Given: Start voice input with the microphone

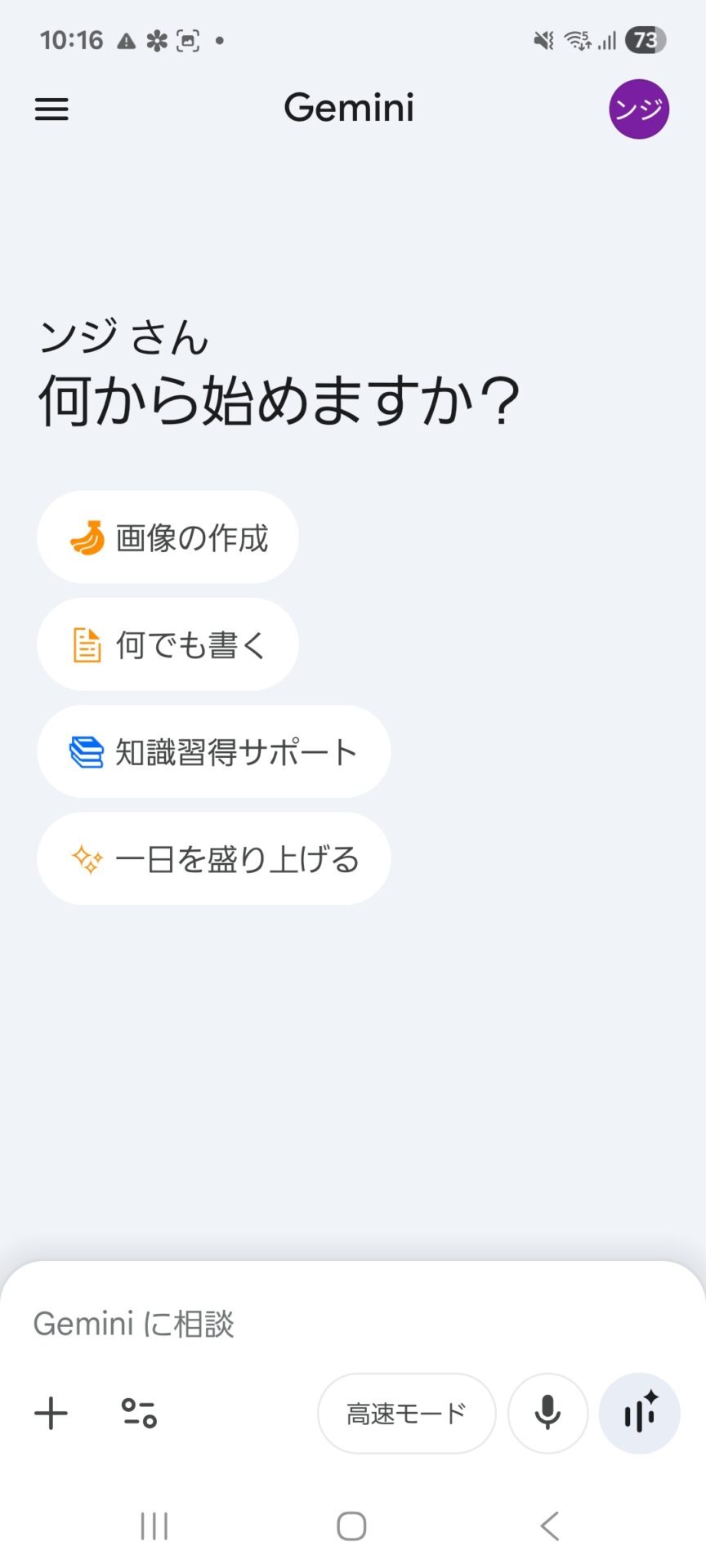Looking at the screenshot, I should coord(547,1414).
